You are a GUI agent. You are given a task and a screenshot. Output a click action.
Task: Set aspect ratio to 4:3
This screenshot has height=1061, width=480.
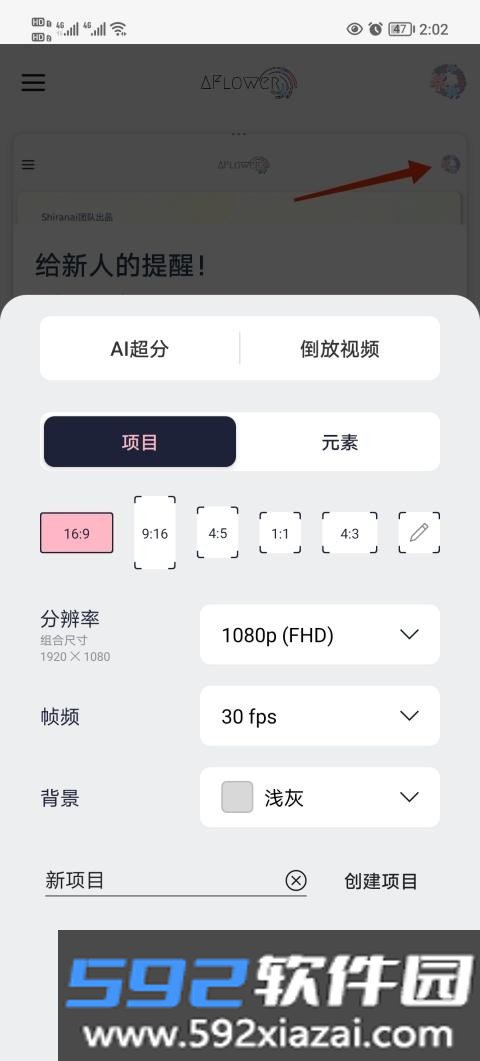click(x=349, y=533)
